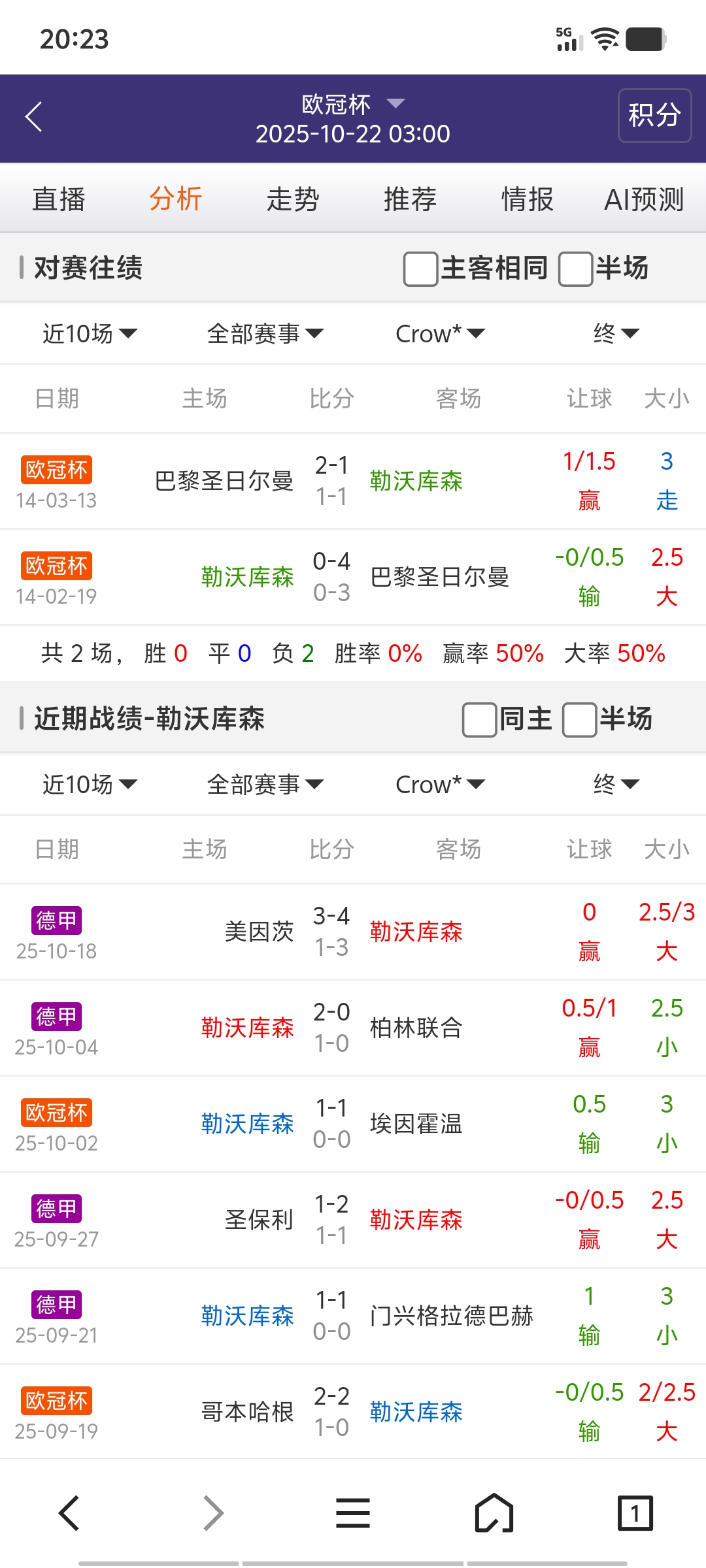The image size is (706, 1568).
Task: Enable 半场 in 近期战绩 section
Action: [x=579, y=719]
